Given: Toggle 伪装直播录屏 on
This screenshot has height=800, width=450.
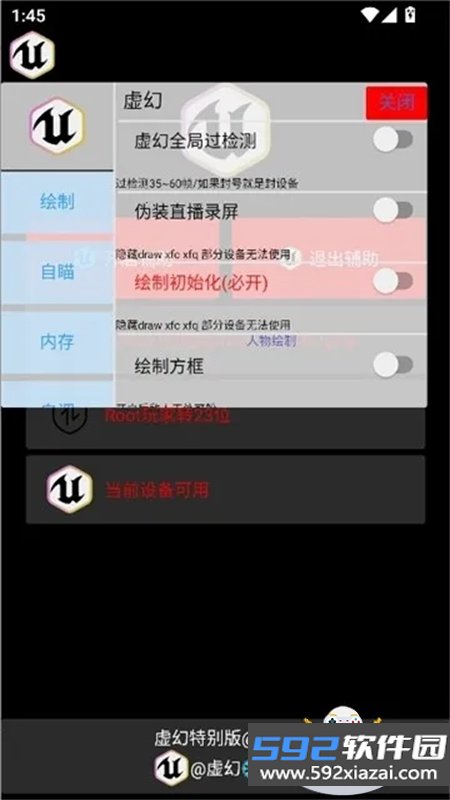Looking at the screenshot, I should coord(392,210).
